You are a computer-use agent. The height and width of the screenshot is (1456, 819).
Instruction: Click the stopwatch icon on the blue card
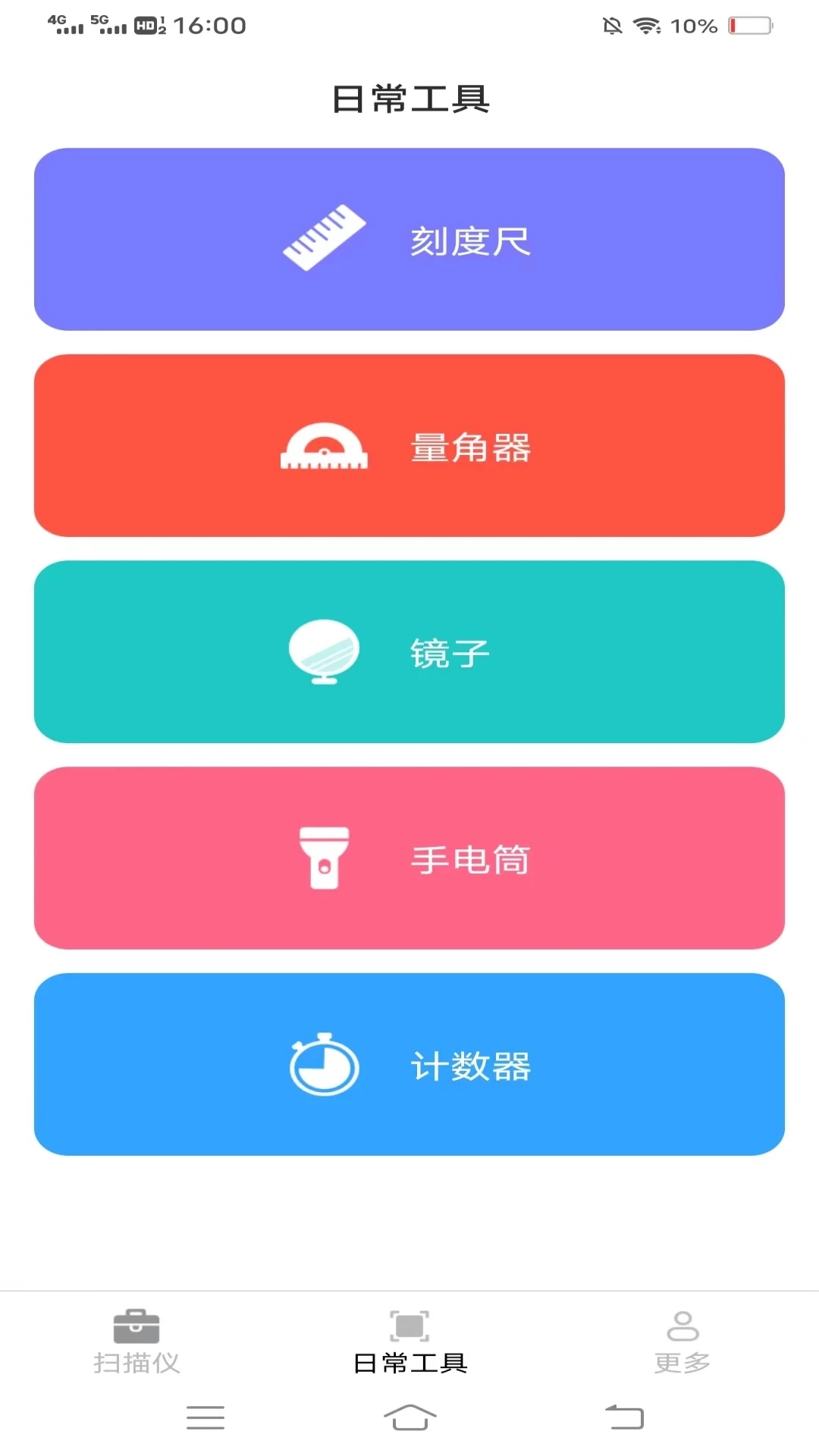tap(324, 1066)
